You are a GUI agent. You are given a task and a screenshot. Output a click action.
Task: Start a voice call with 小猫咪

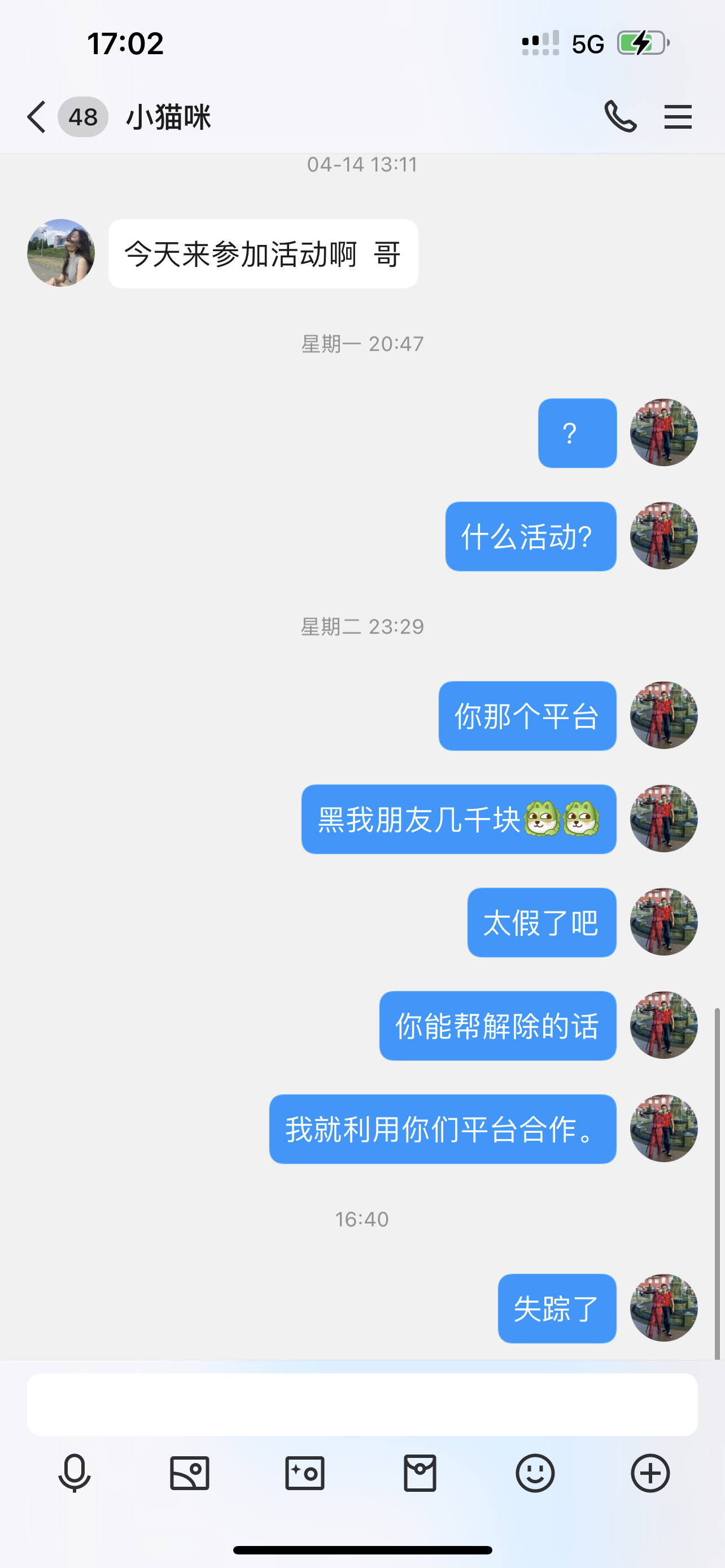[x=622, y=117]
